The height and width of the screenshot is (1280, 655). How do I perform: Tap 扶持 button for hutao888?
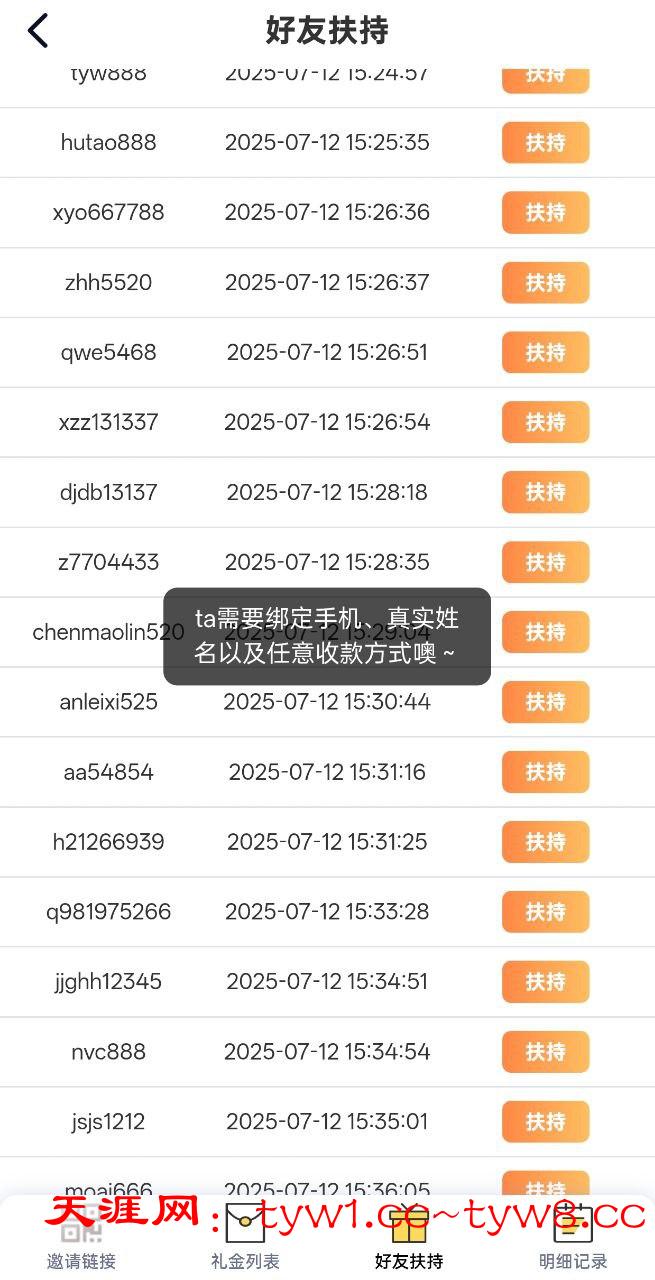pos(545,143)
